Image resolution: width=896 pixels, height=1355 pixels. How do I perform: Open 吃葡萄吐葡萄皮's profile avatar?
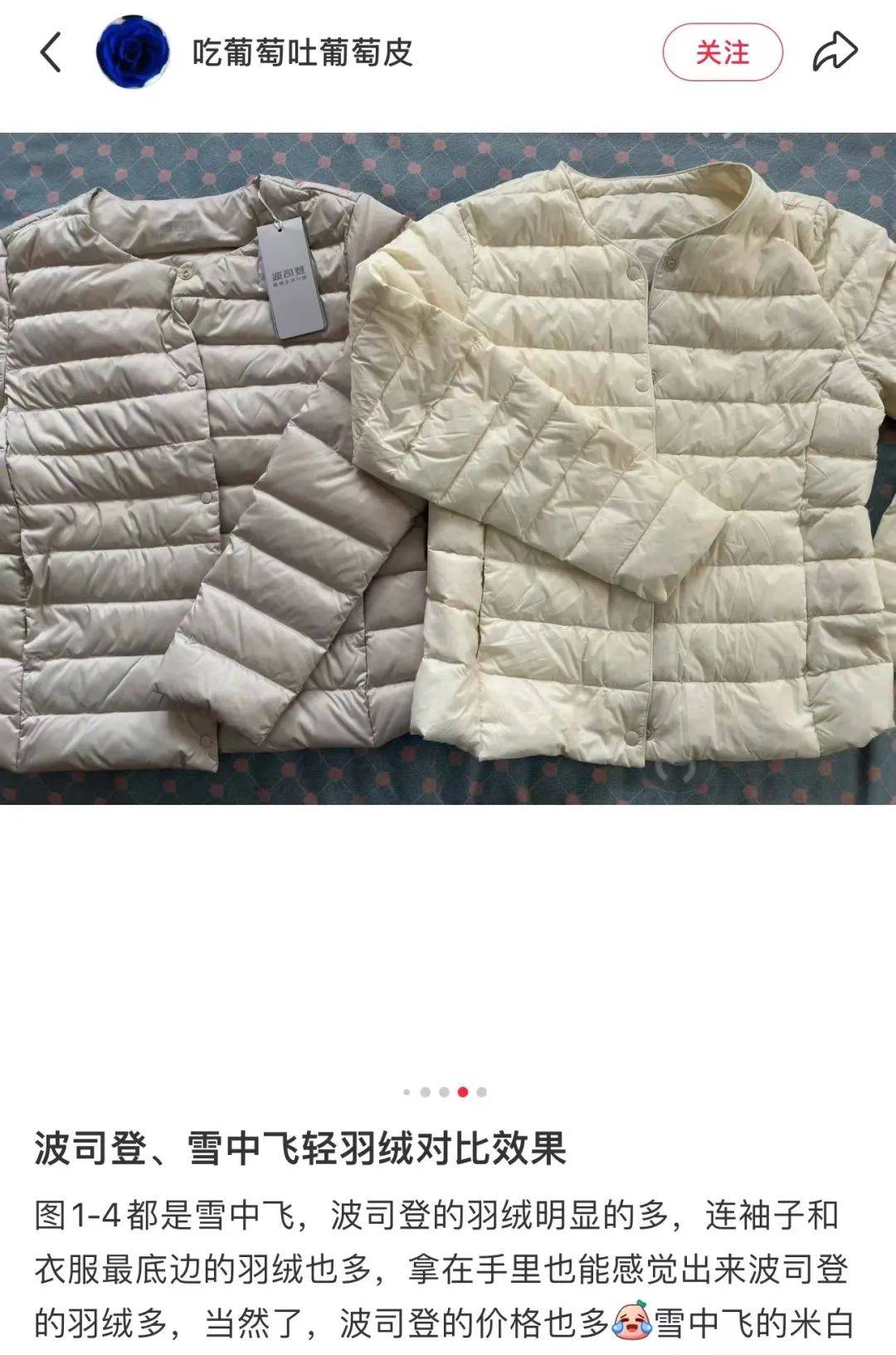(x=133, y=52)
